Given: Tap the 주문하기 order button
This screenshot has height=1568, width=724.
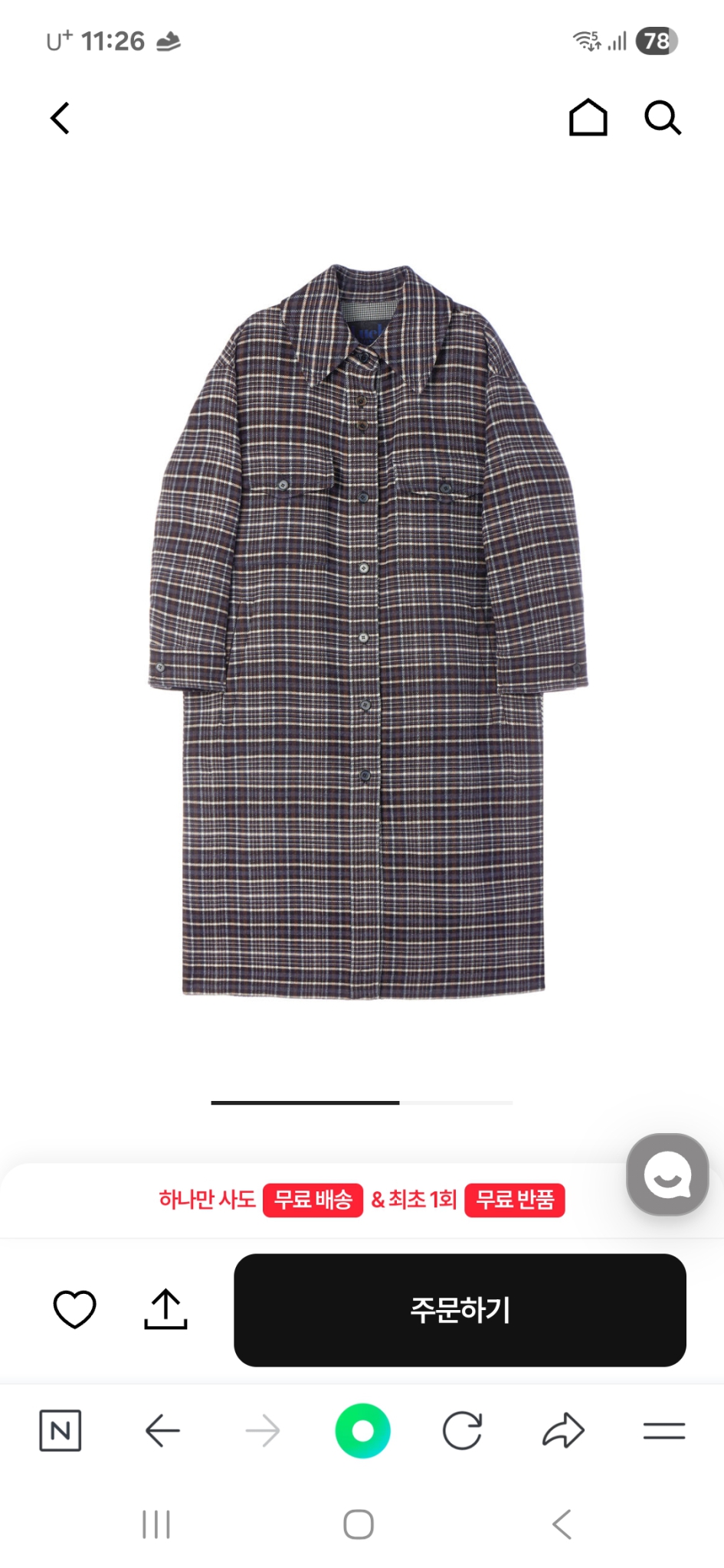Looking at the screenshot, I should click(460, 1309).
